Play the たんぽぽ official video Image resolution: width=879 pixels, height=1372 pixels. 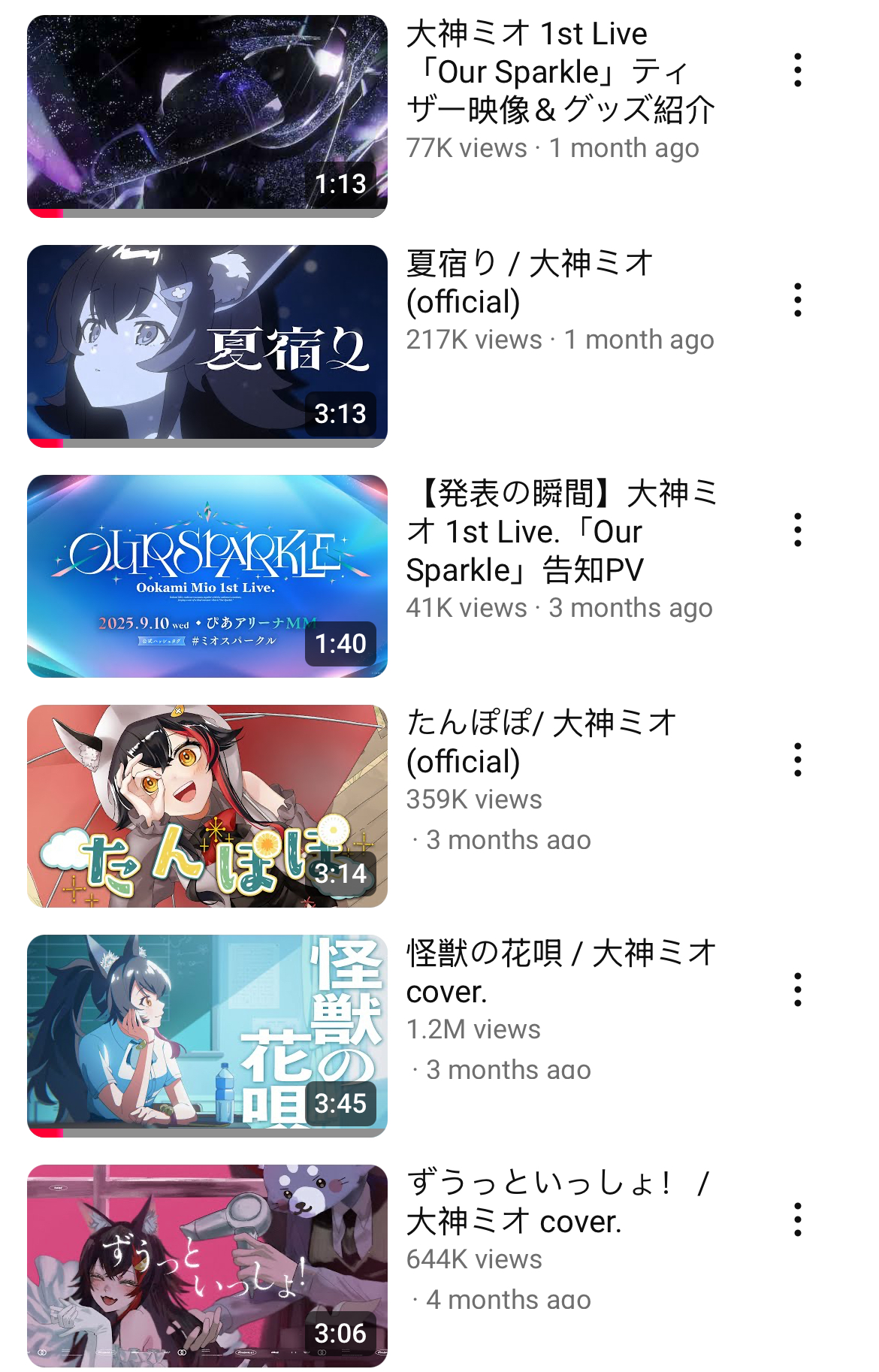click(x=207, y=805)
